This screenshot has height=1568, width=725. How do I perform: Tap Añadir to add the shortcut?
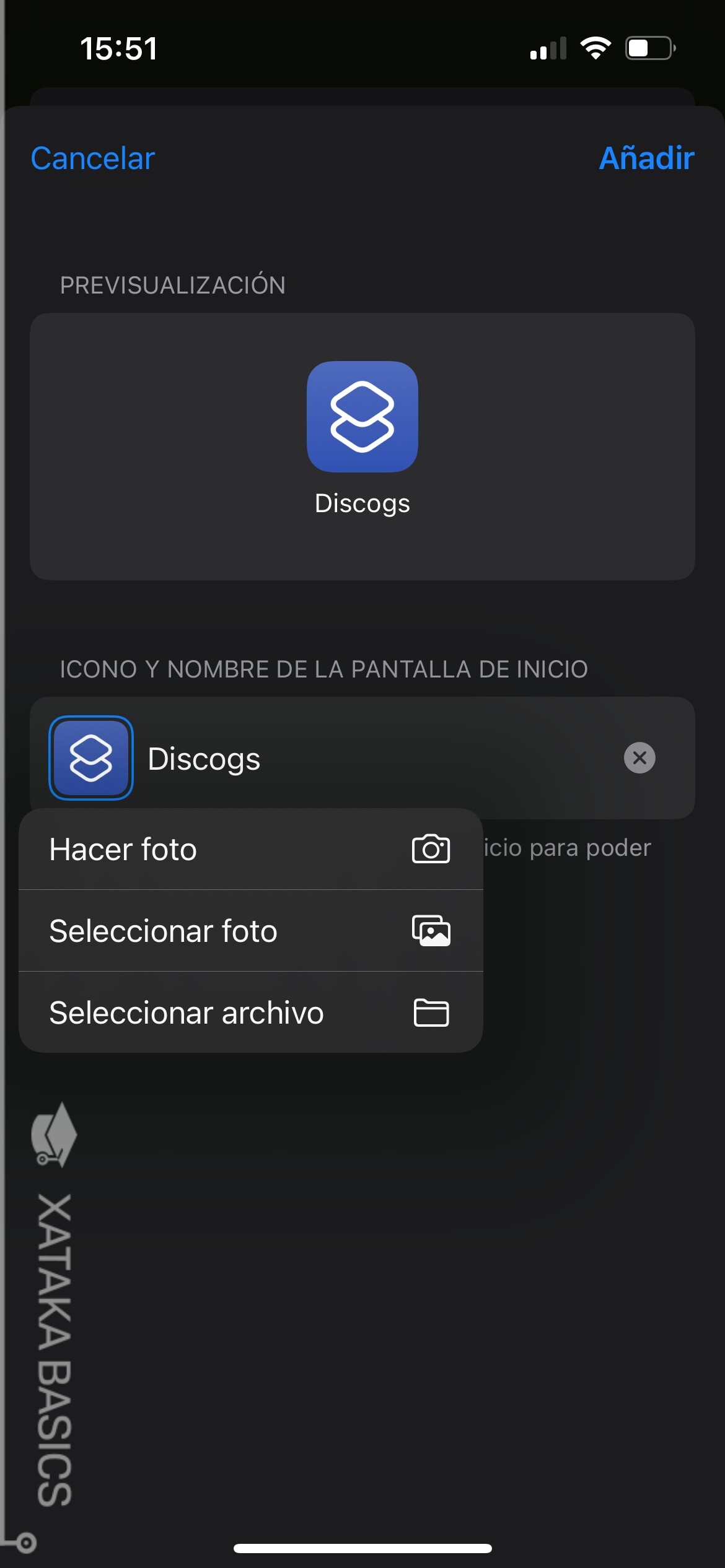pos(648,159)
